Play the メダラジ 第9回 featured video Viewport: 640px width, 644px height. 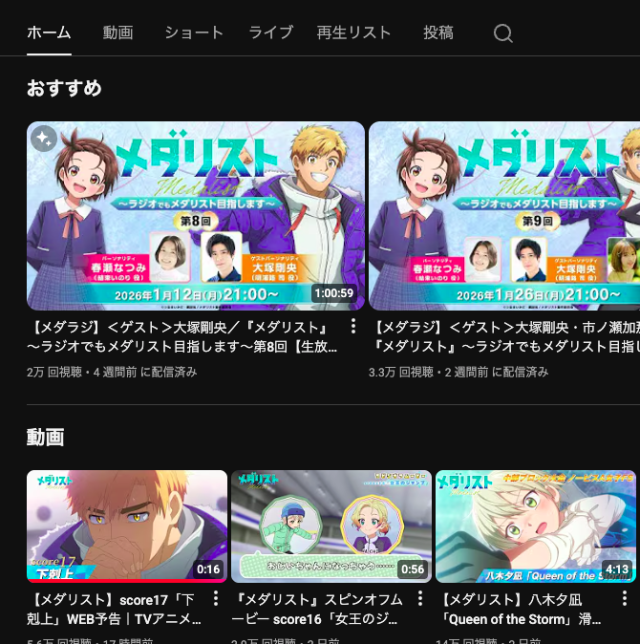[x=504, y=215]
